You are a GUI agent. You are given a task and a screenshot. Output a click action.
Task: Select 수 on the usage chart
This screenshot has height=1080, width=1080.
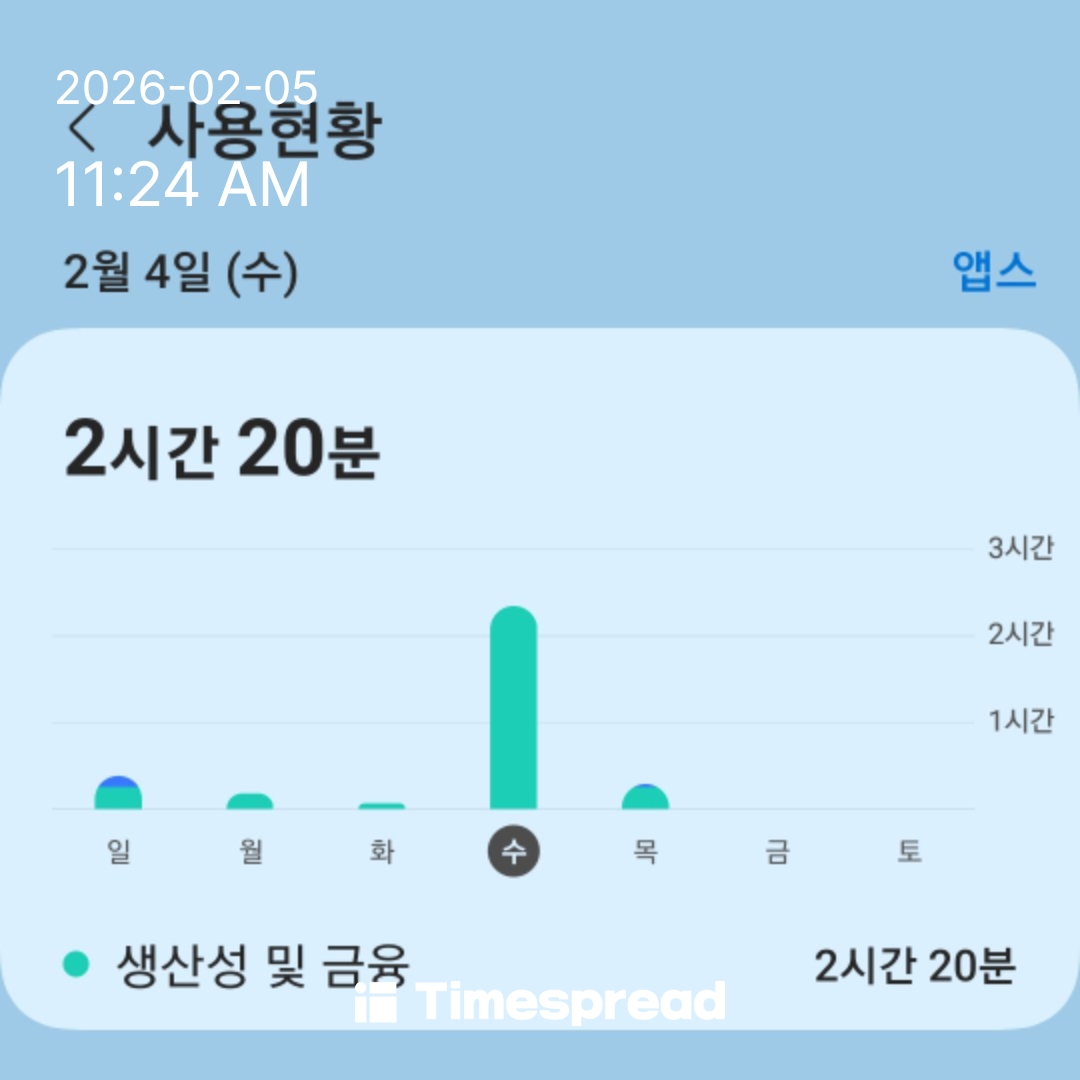point(513,852)
